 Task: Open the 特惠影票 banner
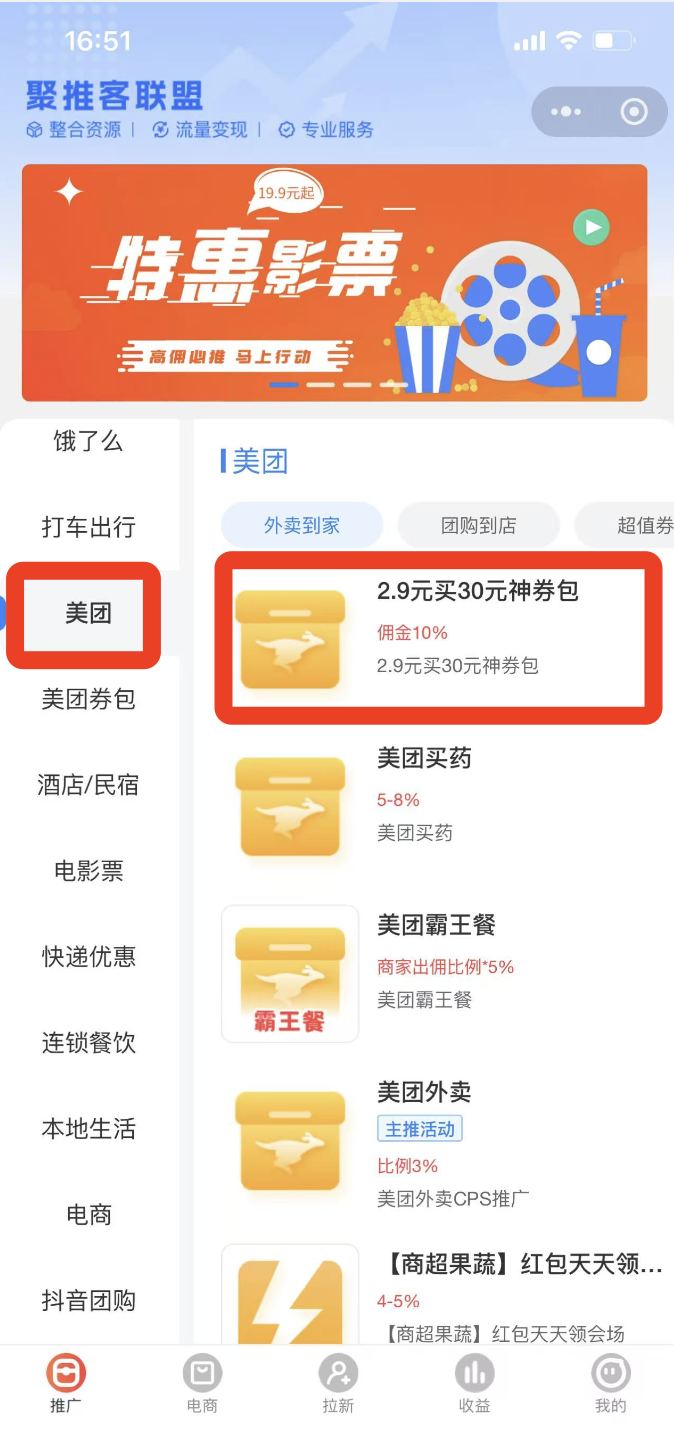tap(334, 282)
